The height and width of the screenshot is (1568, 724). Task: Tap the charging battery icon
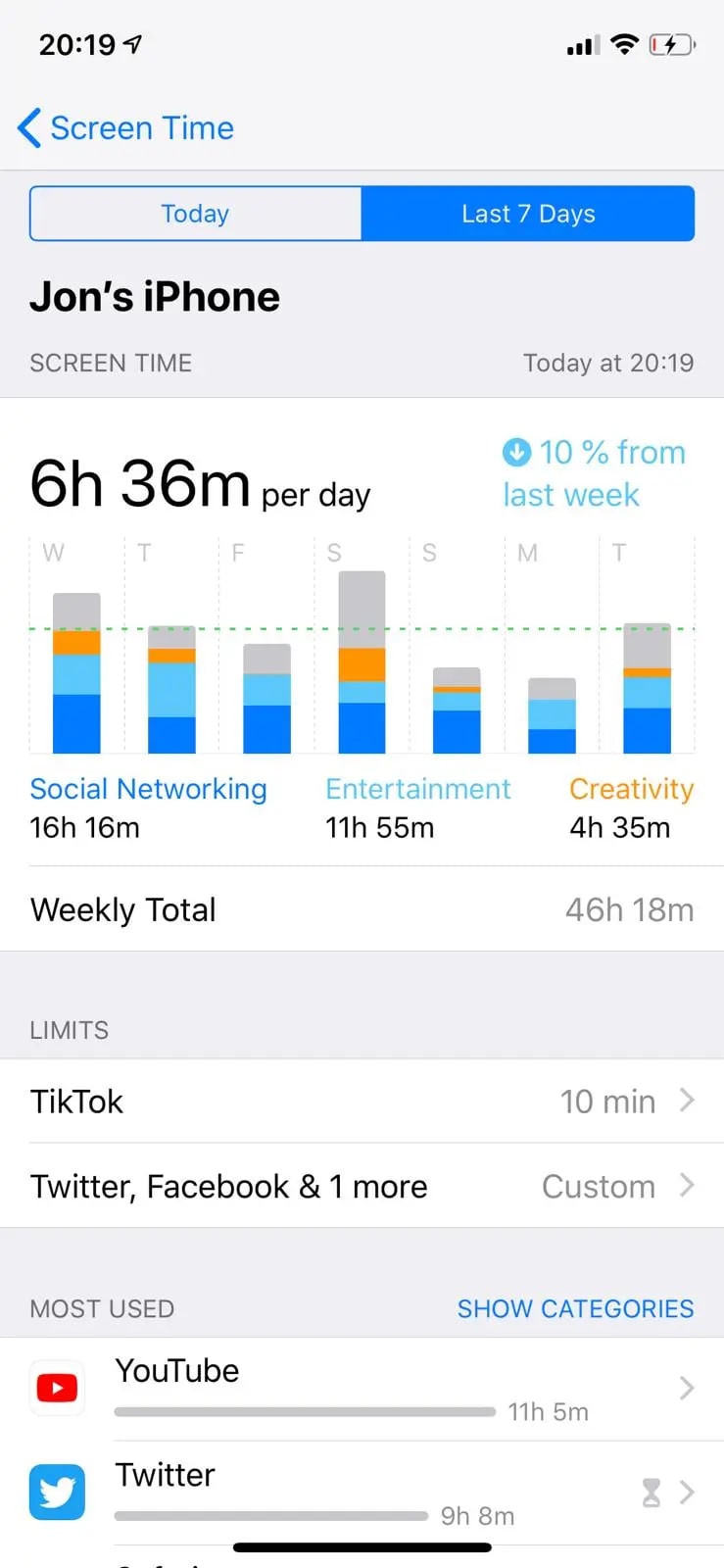[x=675, y=43]
